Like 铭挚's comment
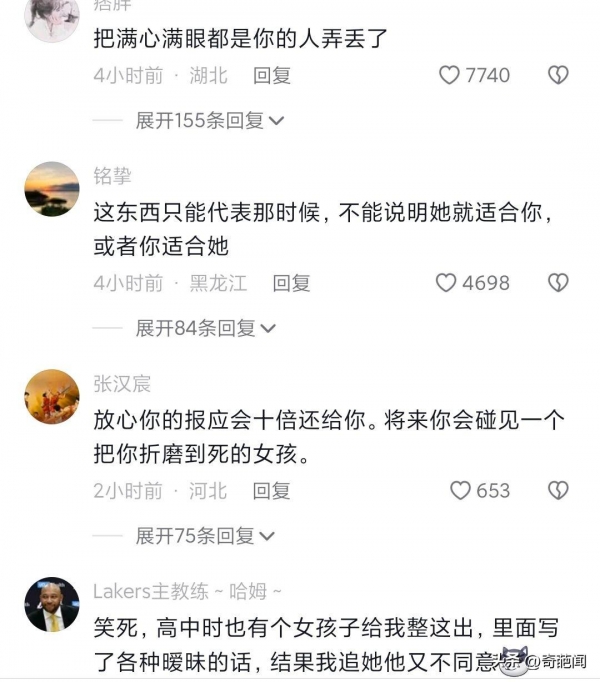600x682 pixels. pos(446,283)
